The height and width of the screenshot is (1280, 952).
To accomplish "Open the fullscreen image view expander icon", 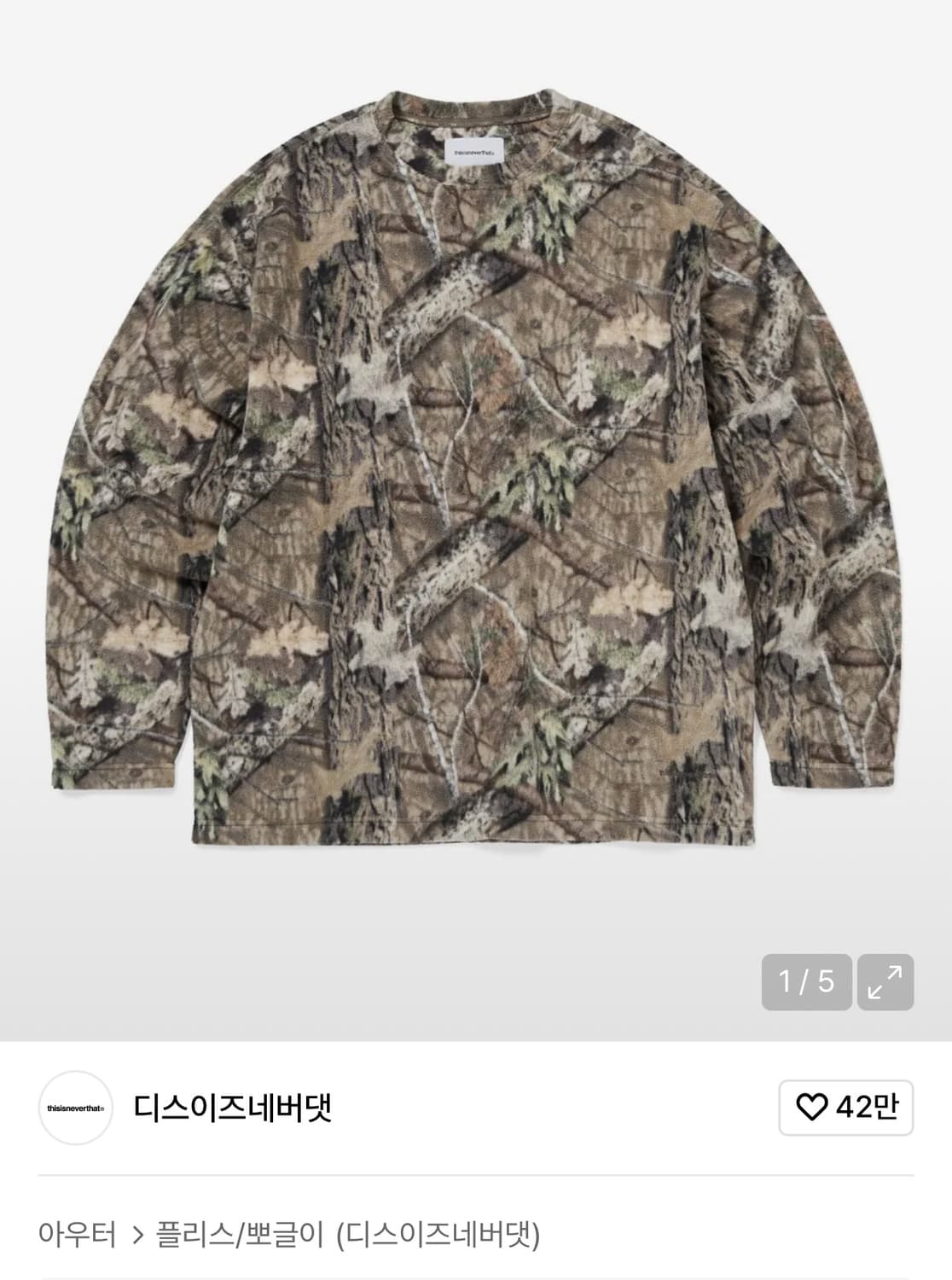I will click(x=885, y=981).
